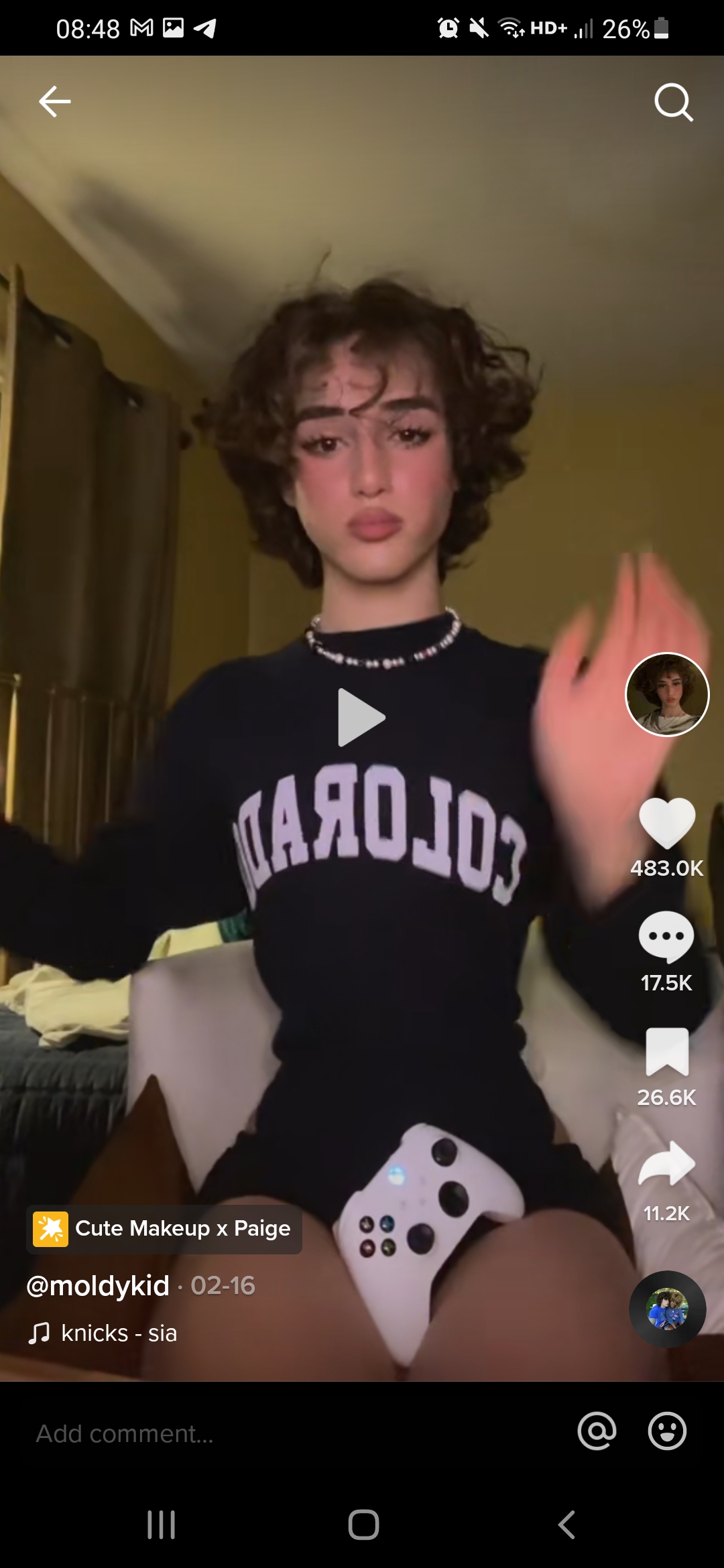The width and height of the screenshot is (724, 1568).
Task: Open the spinning sound disc
Action: (x=667, y=1309)
